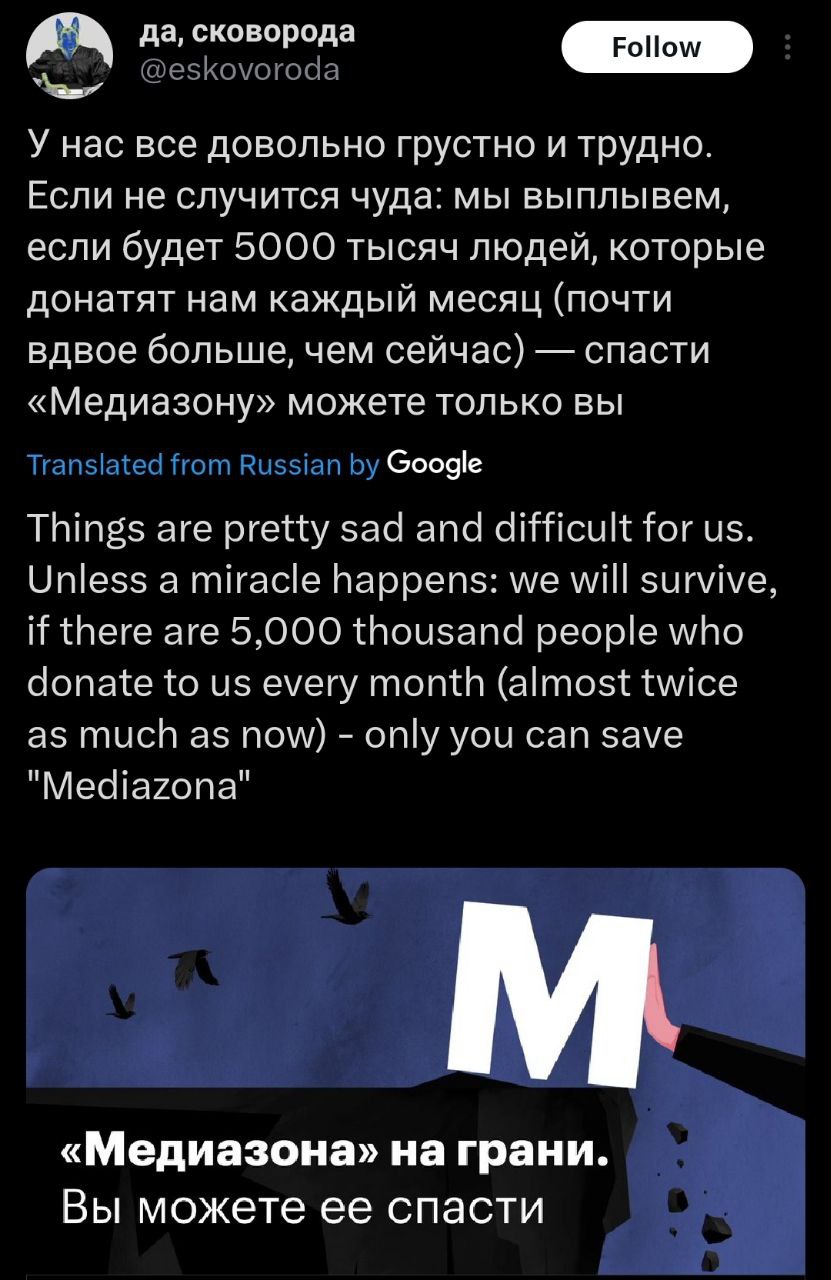Viewport: 831px width, 1280px height.
Task: Open the tweet overflow menu
Action: click(789, 48)
